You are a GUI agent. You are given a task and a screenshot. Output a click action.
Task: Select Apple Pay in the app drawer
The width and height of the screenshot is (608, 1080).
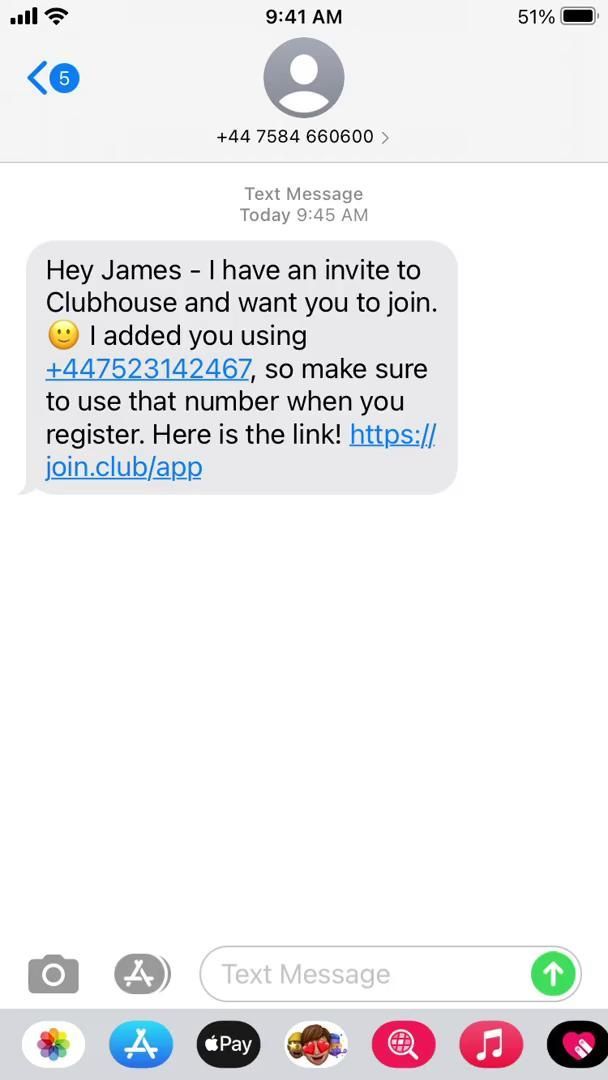228,1045
